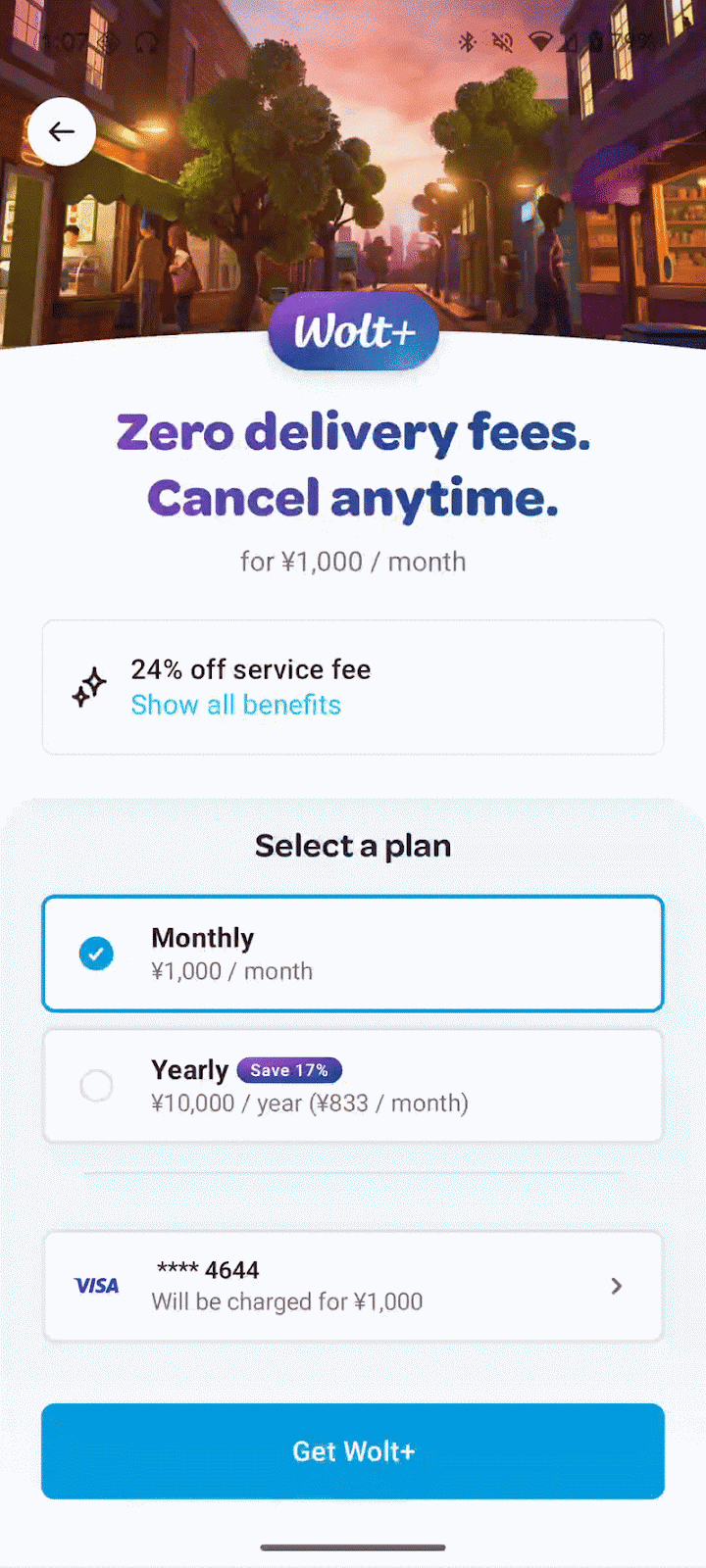Select the Monthly plan option
This screenshot has height=1568, width=706.
pyautogui.click(x=353, y=954)
